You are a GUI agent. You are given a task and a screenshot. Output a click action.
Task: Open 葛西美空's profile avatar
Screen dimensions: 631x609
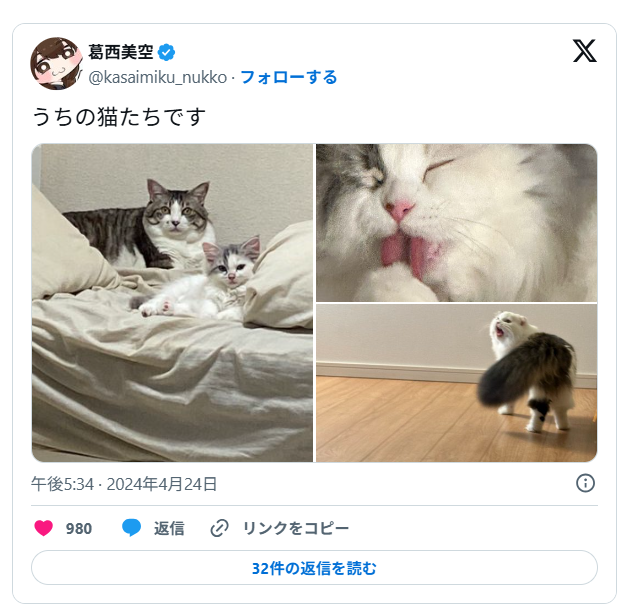click(56, 63)
